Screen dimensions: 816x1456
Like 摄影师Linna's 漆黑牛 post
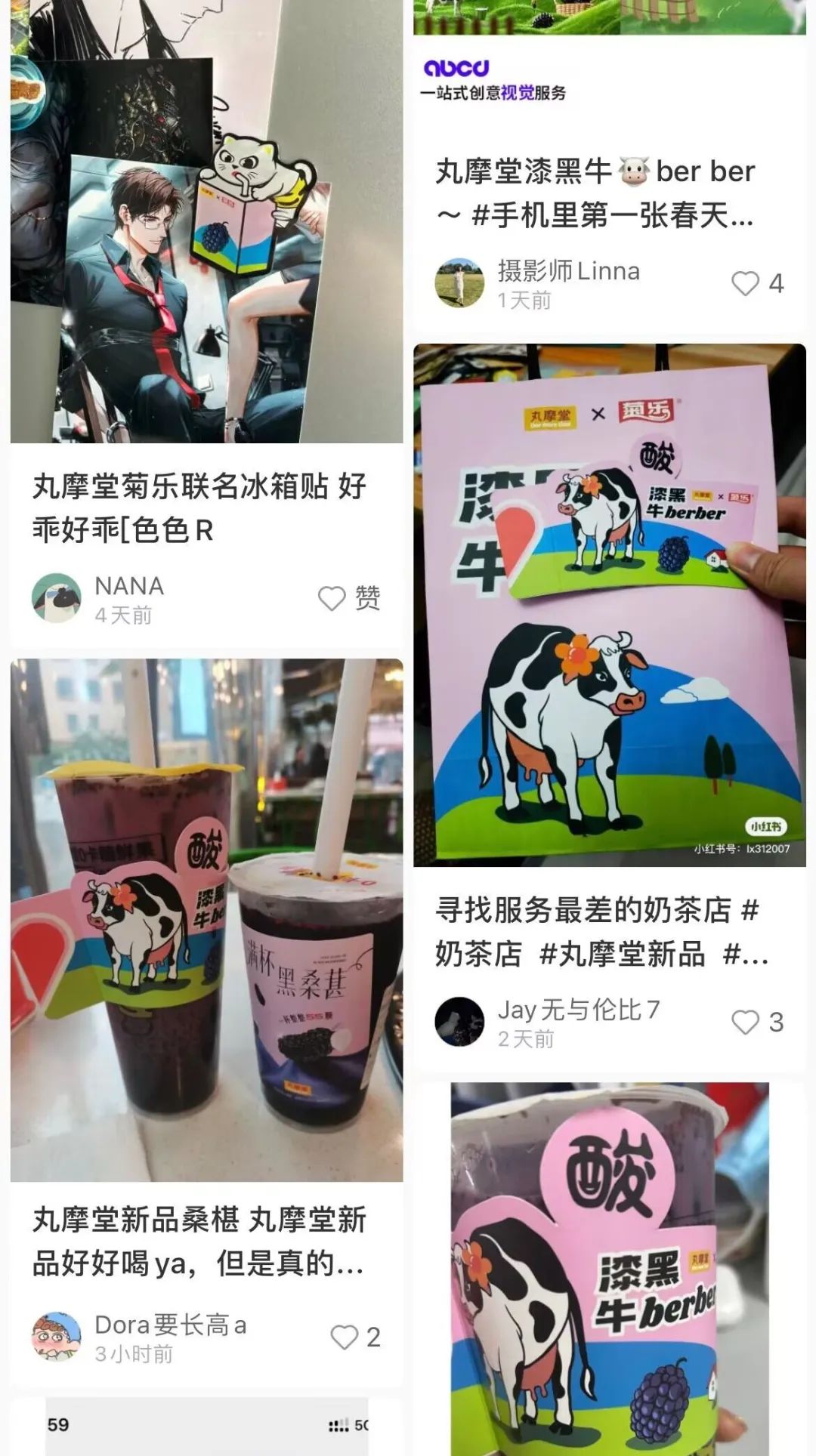pos(745,283)
